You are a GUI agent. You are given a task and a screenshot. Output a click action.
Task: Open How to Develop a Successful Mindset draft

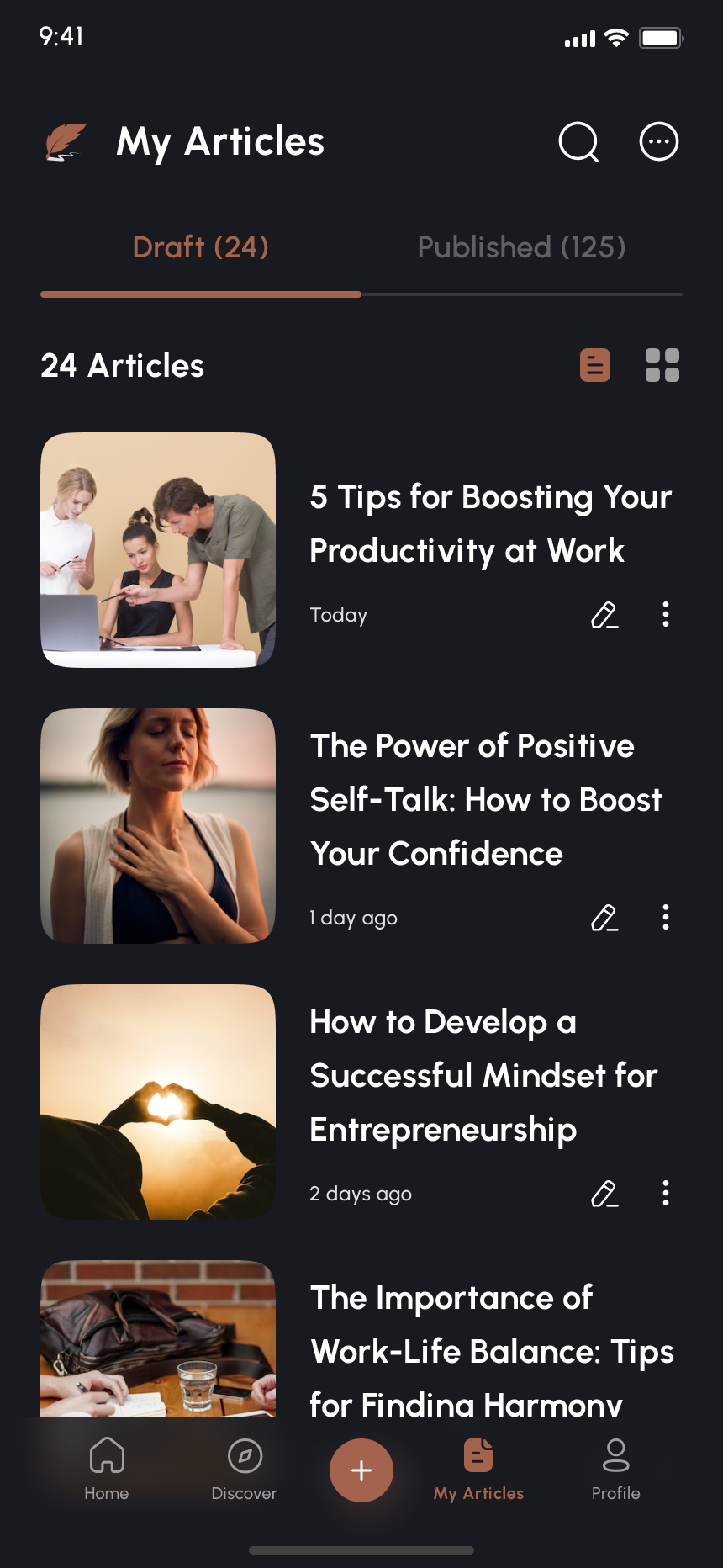(483, 1075)
